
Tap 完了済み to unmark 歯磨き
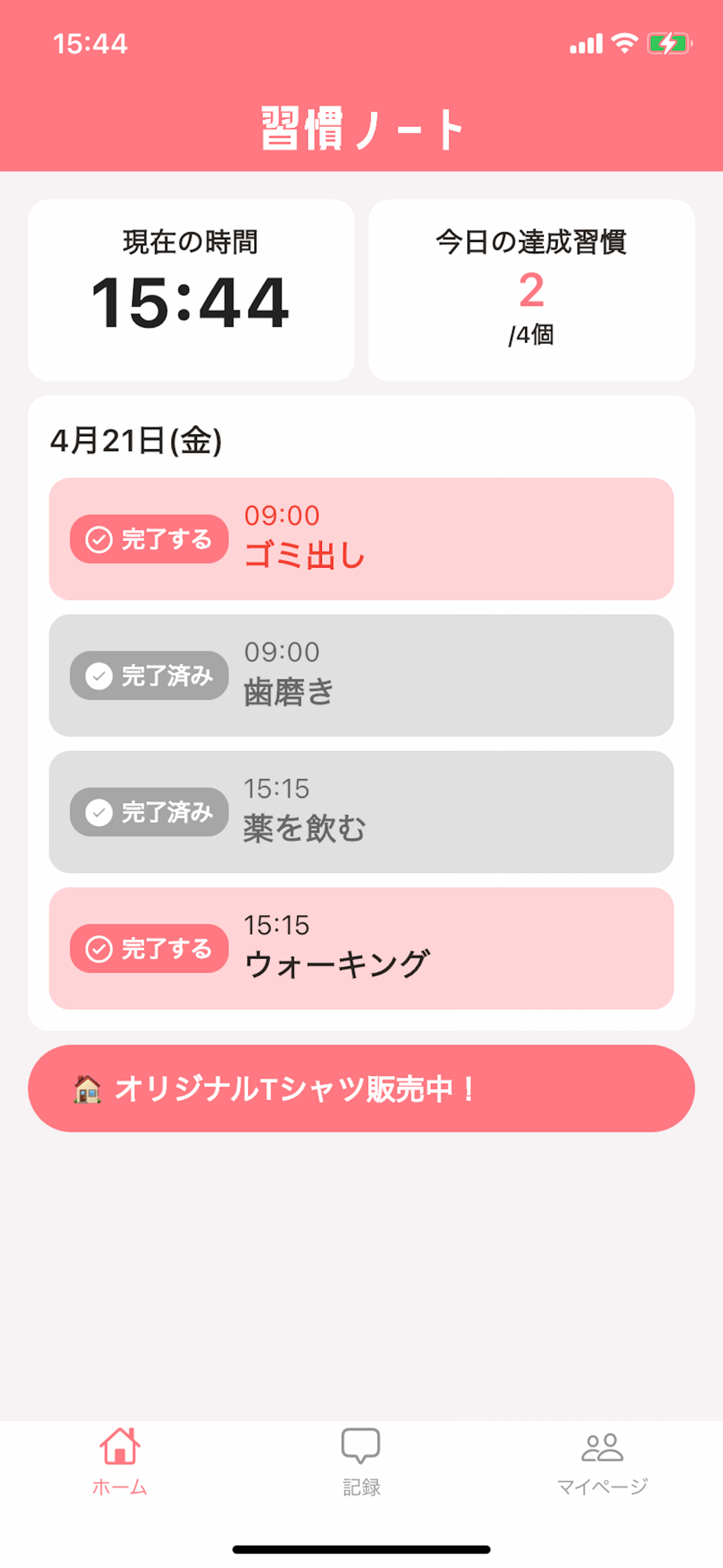point(150,675)
